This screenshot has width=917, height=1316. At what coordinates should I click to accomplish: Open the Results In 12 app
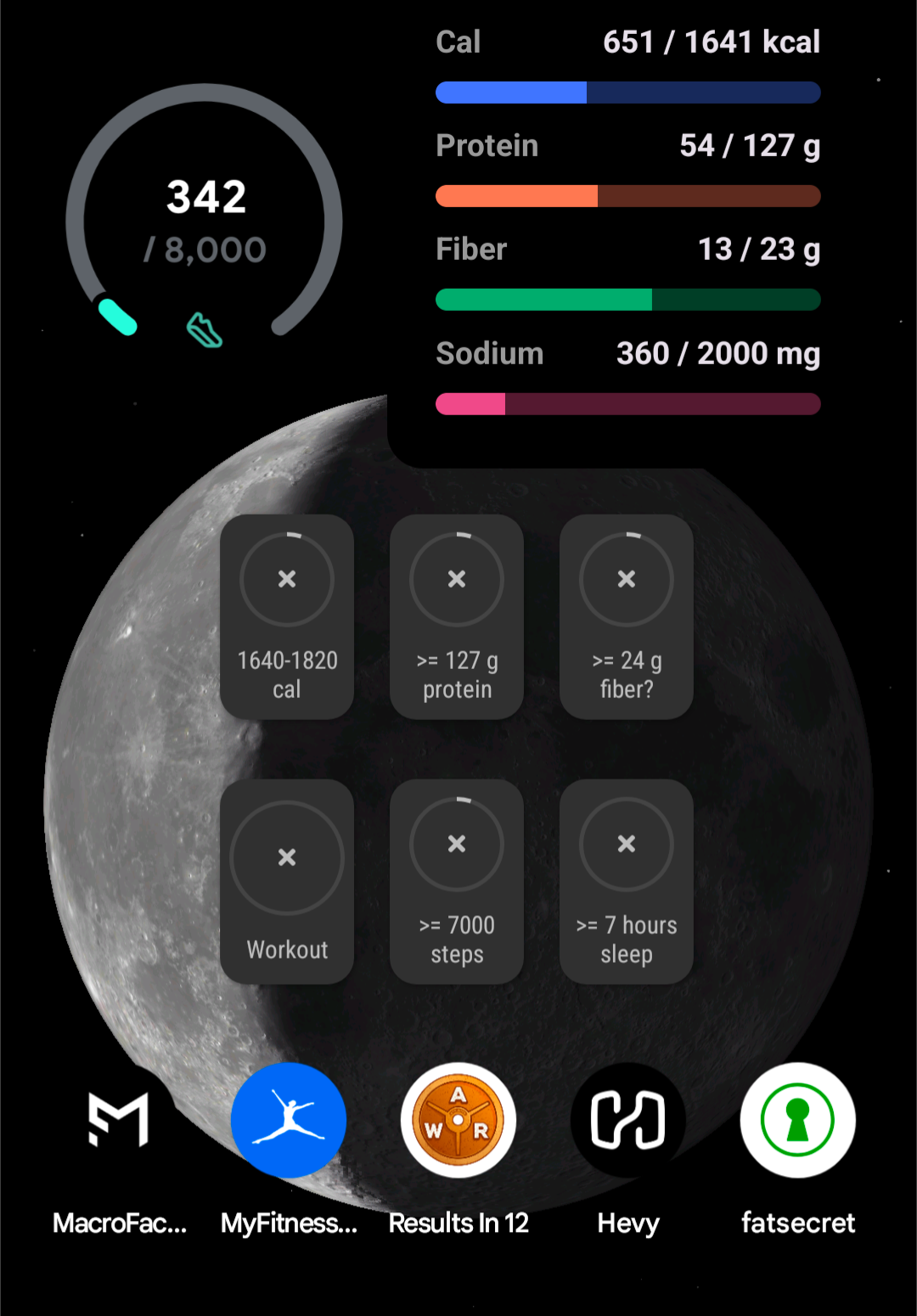pyautogui.click(x=458, y=1121)
